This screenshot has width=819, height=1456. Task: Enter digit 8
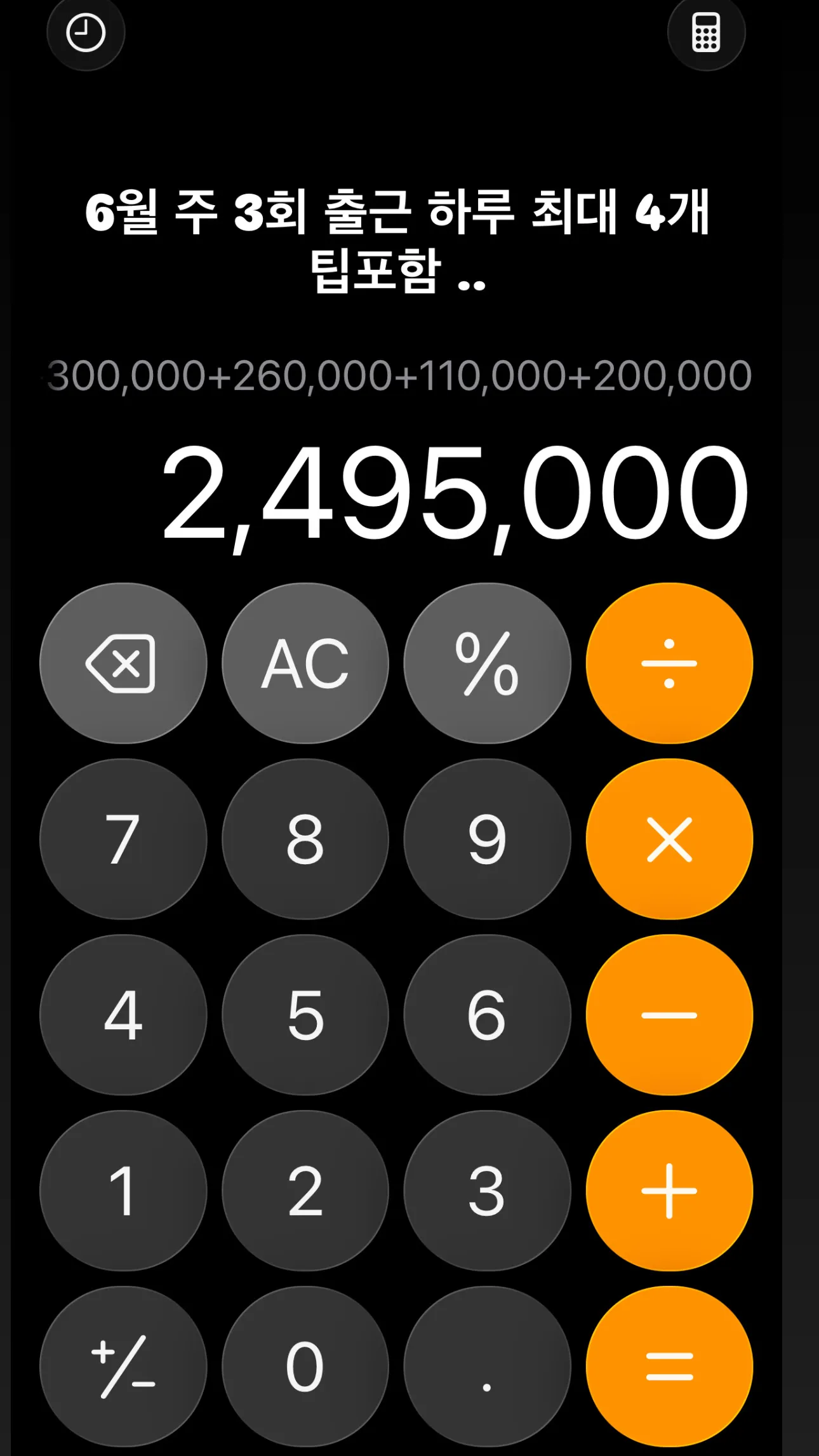tap(305, 839)
